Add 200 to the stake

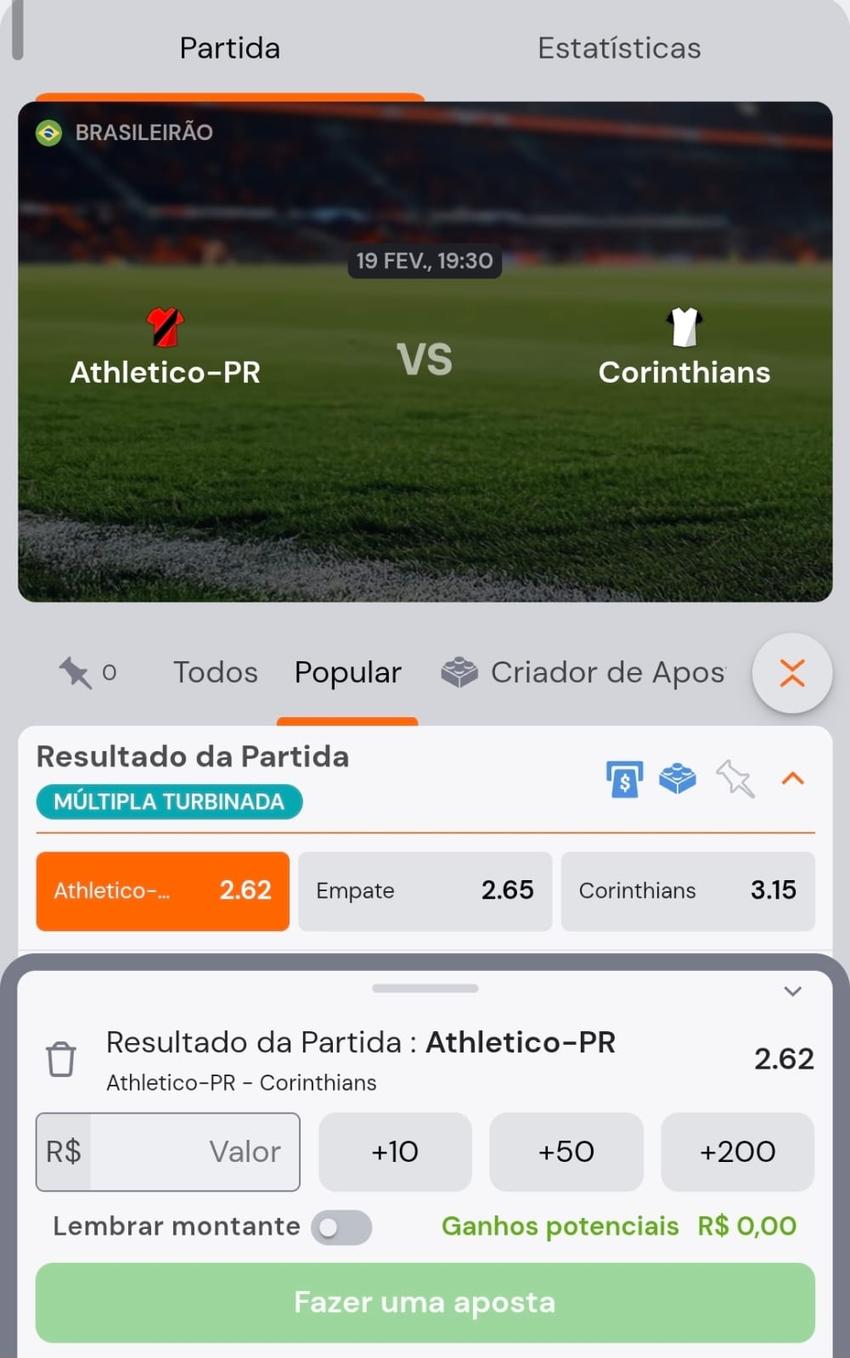tap(737, 1151)
